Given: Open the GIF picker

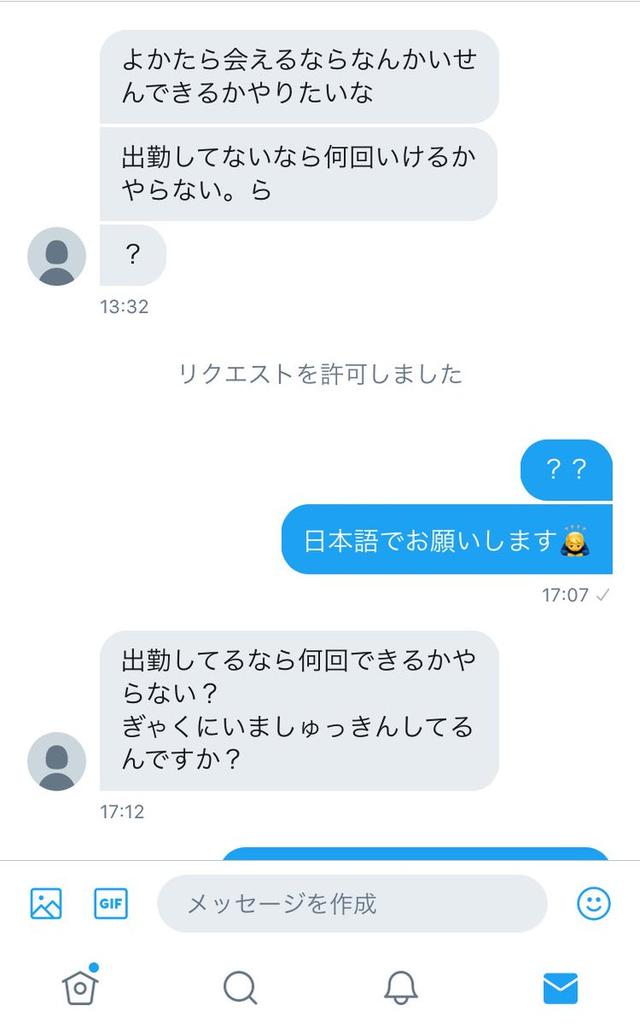Looking at the screenshot, I should pyautogui.click(x=111, y=903).
